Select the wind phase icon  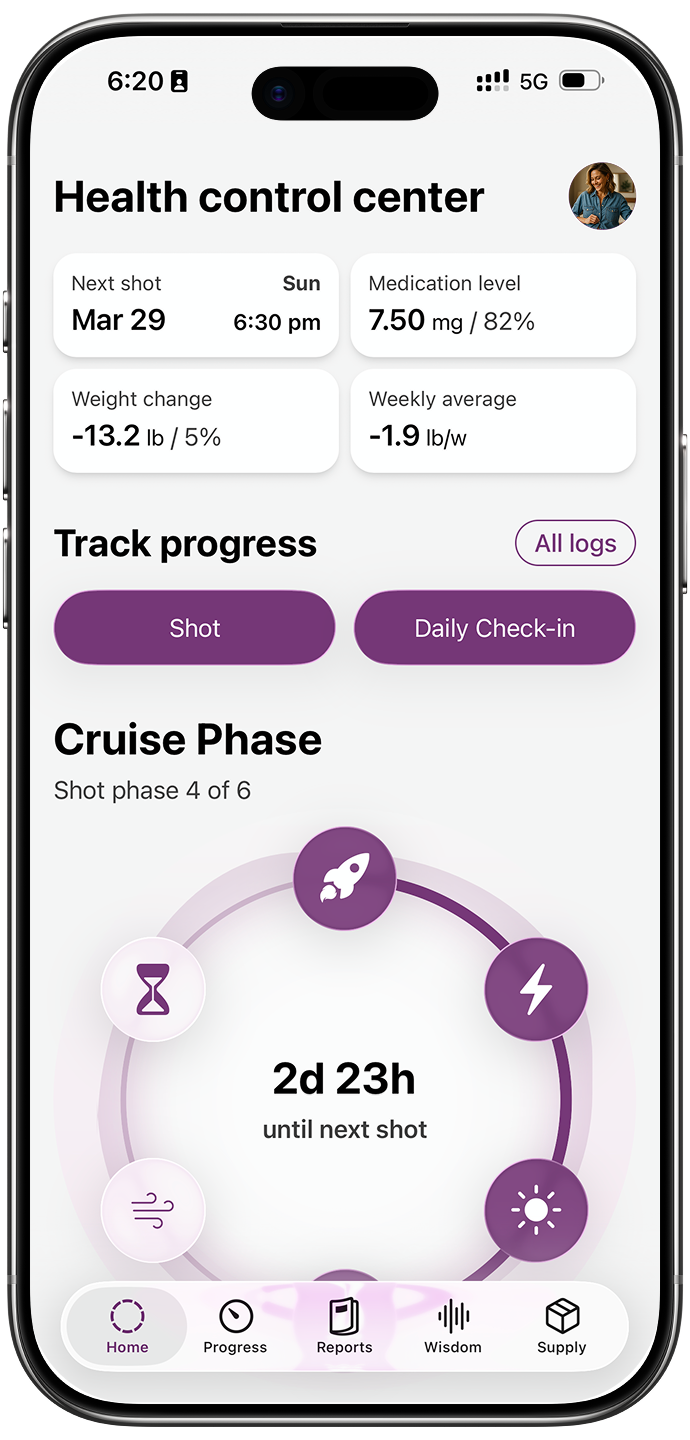pos(153,1210)
